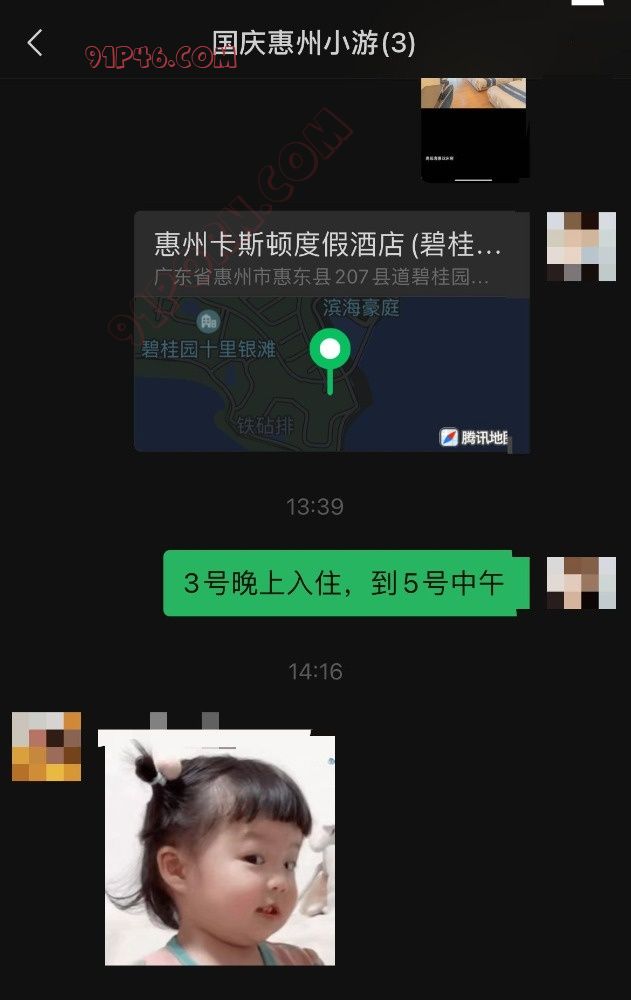This screenshot has height=1000, width=631.
Task: Open the partially visible image message at the top
Action: click(474, 130)
